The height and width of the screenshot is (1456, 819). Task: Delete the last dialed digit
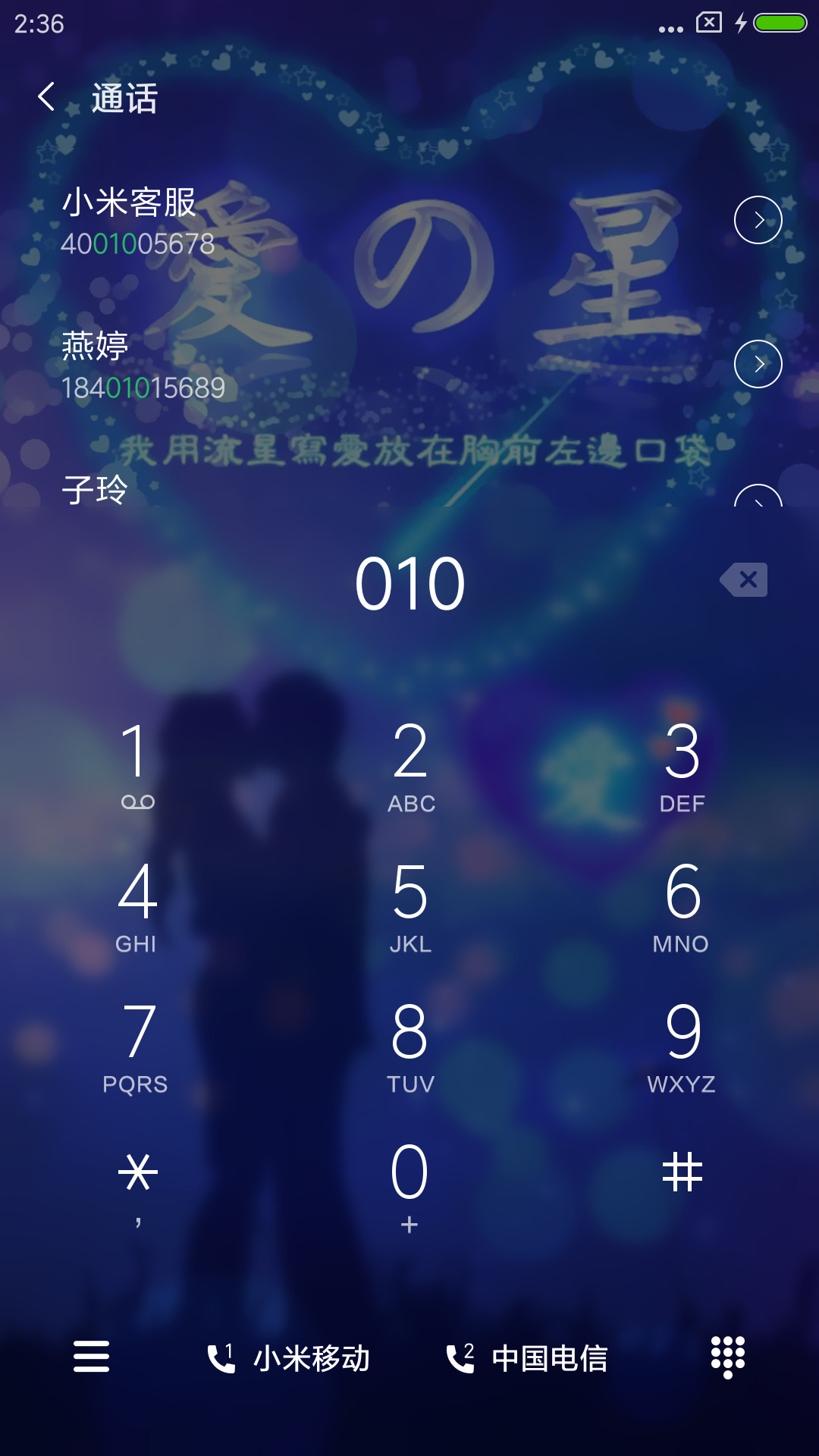coord(744,580)
